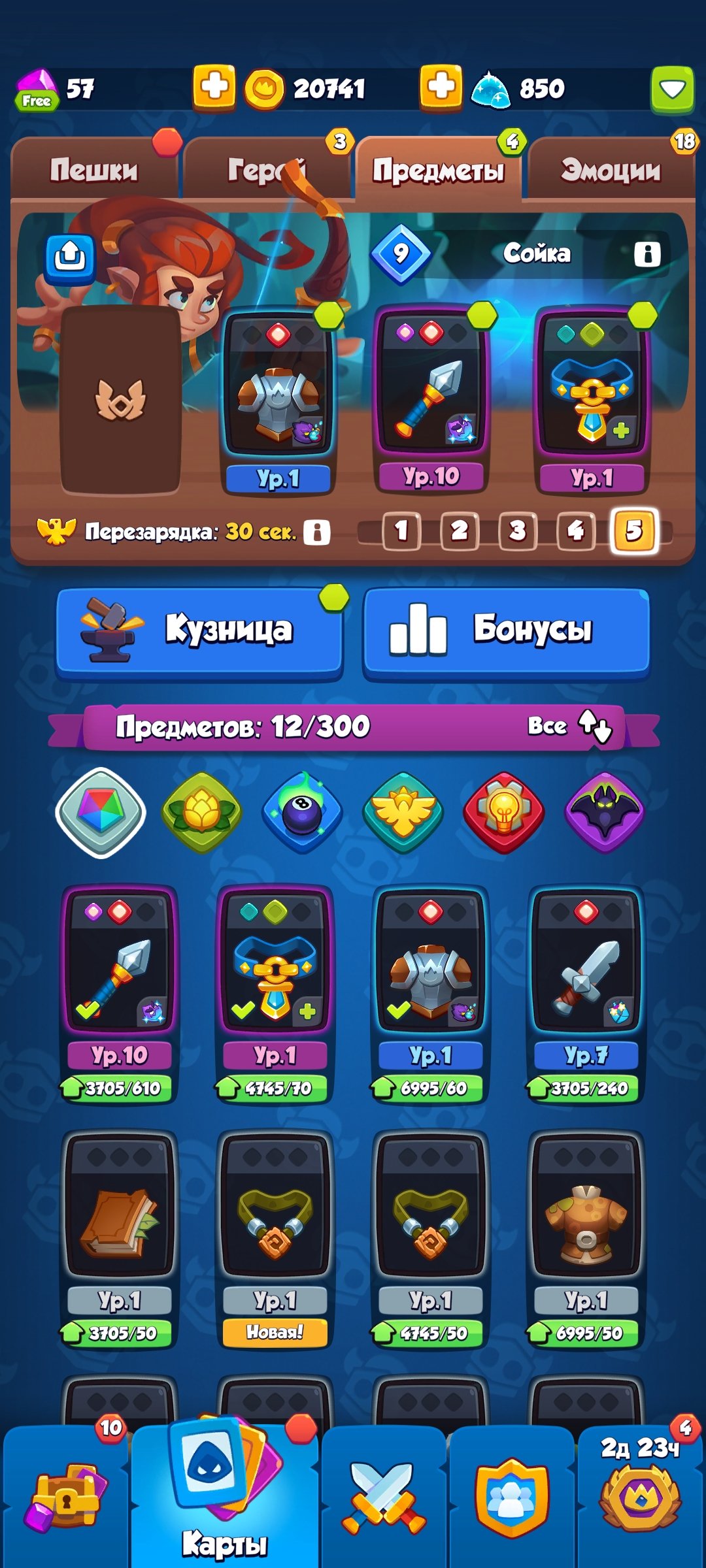
Task: Switch to the Пешки tab
Action: (93, 171)
